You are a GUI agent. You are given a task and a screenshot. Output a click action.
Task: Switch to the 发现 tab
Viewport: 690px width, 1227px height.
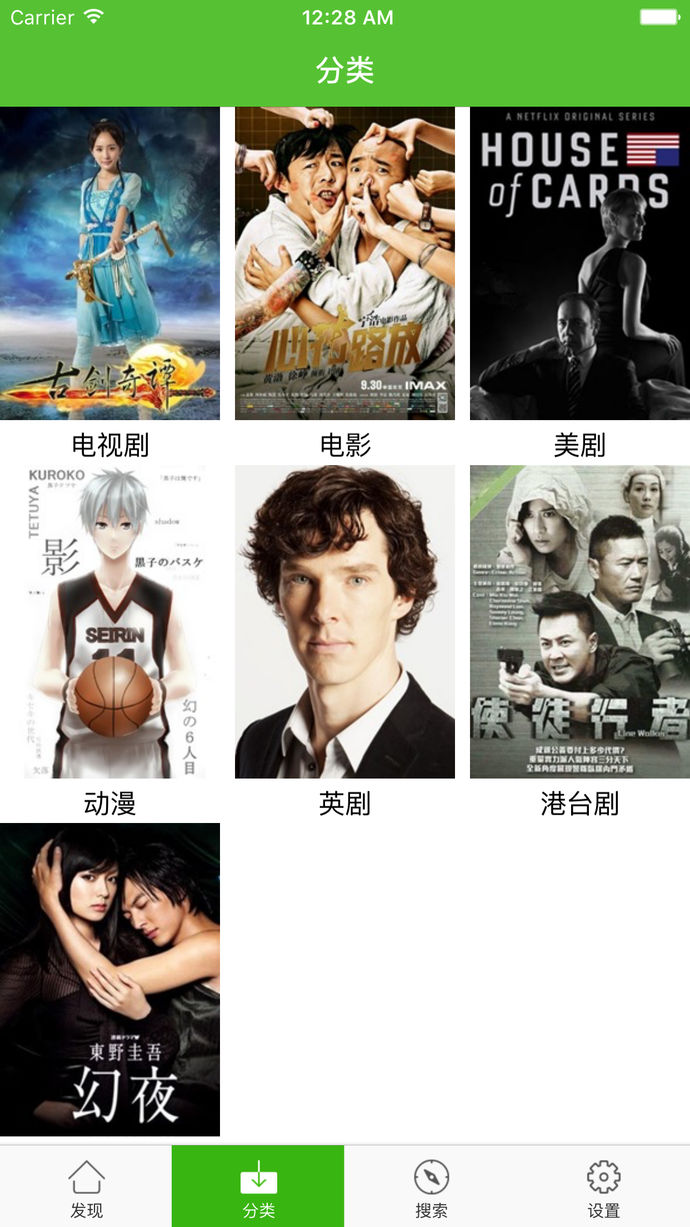pyautogui.click(x=86, y=1187)
